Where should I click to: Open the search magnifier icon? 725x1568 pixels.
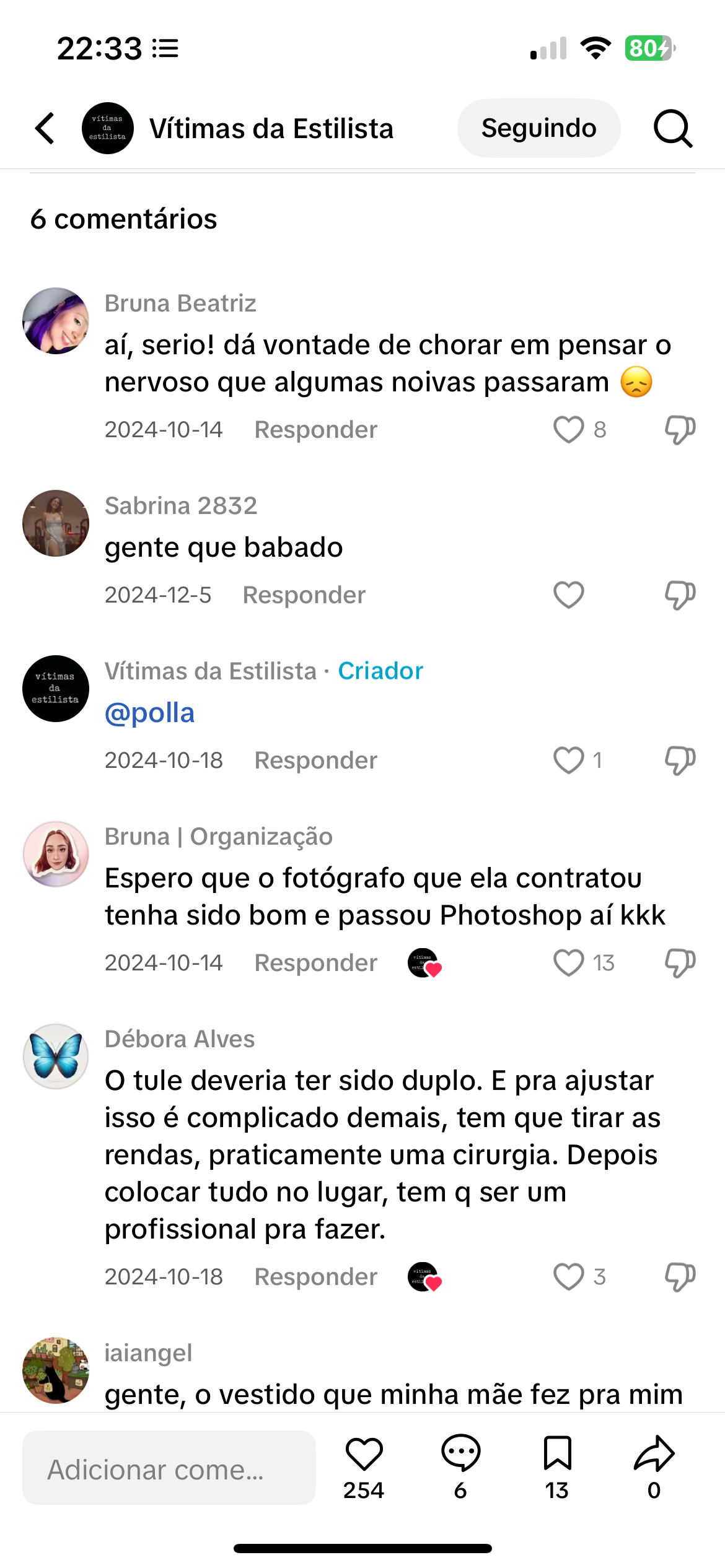[x=672, y=128]
